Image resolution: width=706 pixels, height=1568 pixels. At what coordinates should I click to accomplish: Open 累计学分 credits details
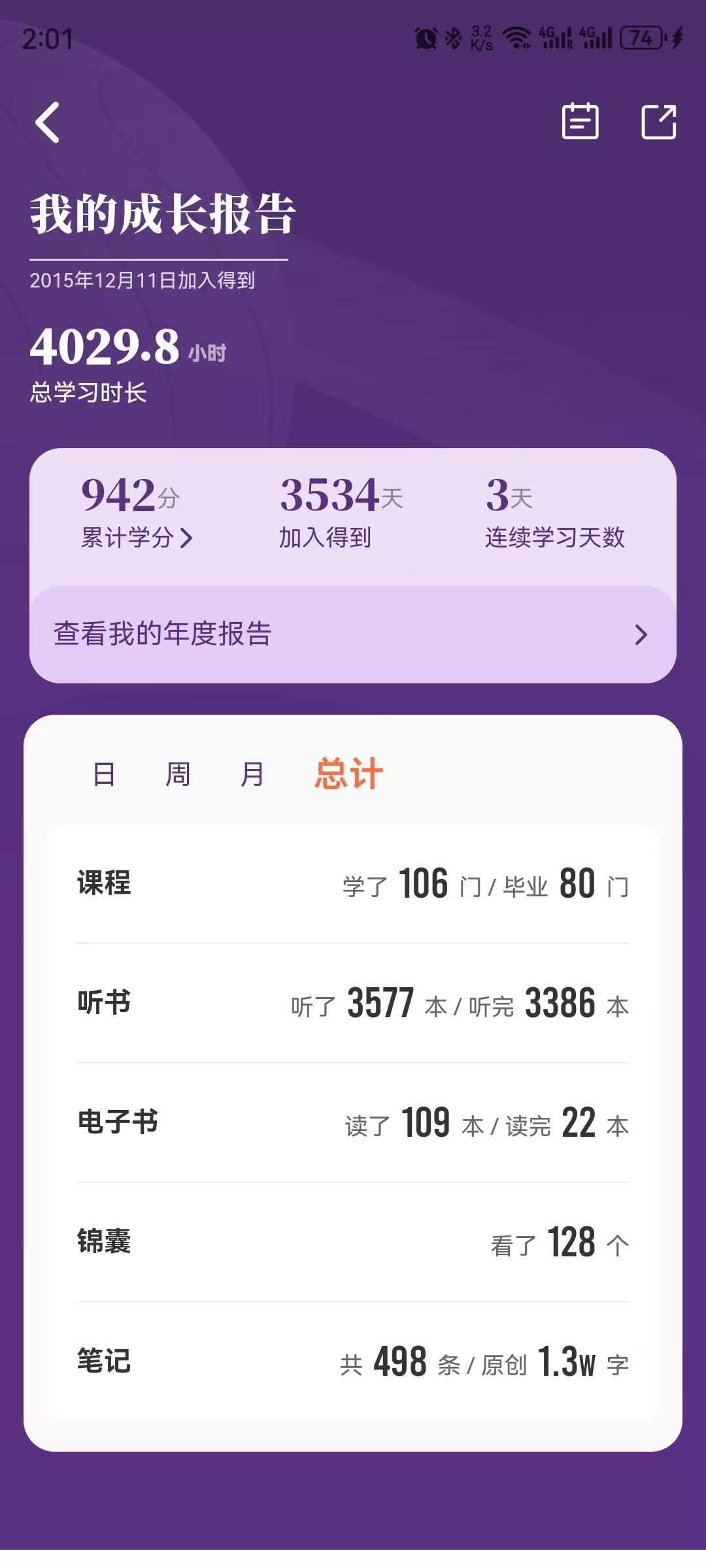(x=137, y=538)
